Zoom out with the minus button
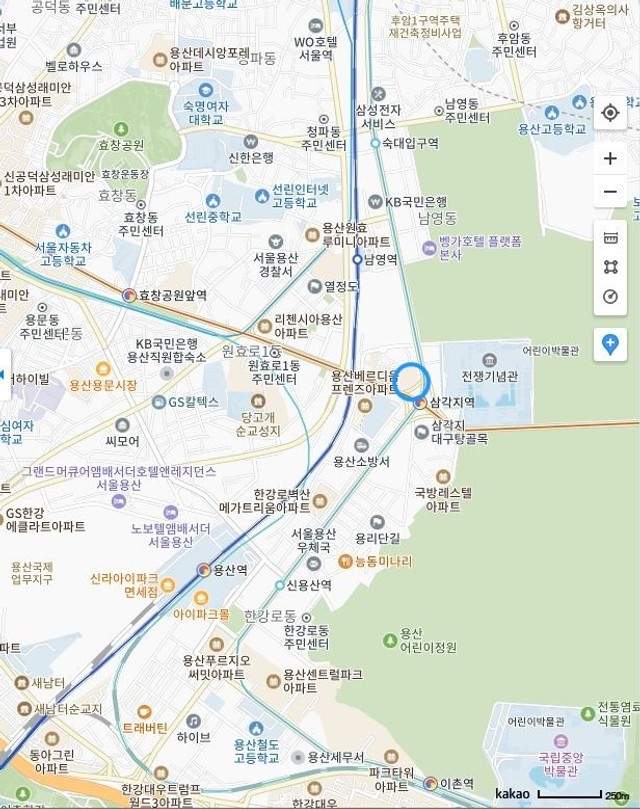640x809 pixels. [x=610, y=191]
